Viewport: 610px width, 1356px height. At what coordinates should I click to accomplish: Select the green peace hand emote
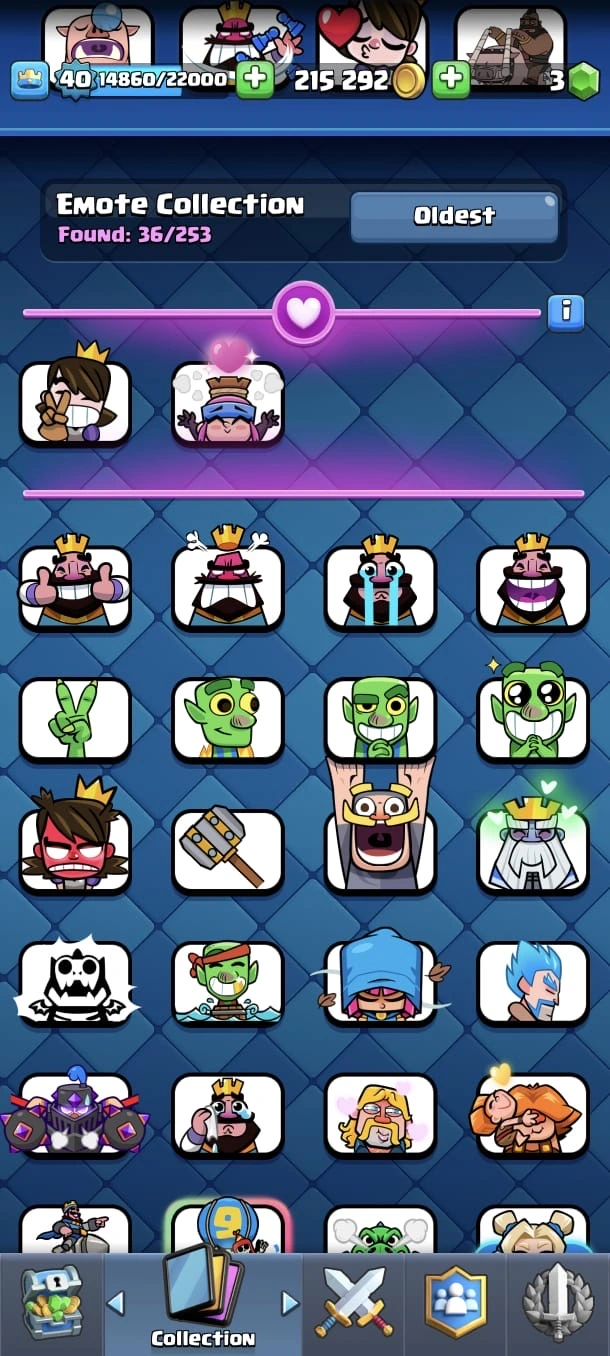[x=75, y=718]
